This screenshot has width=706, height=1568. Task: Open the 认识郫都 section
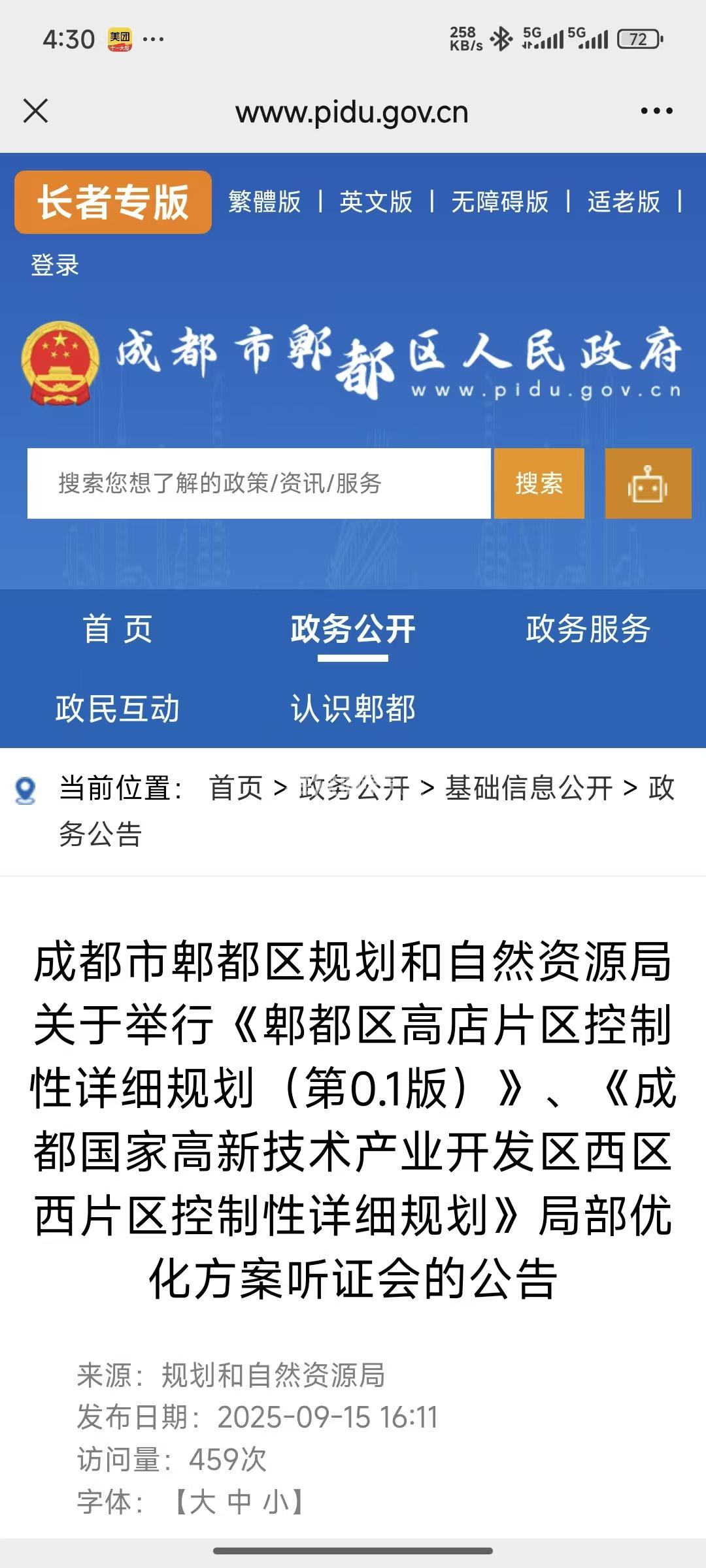(353, 709)
